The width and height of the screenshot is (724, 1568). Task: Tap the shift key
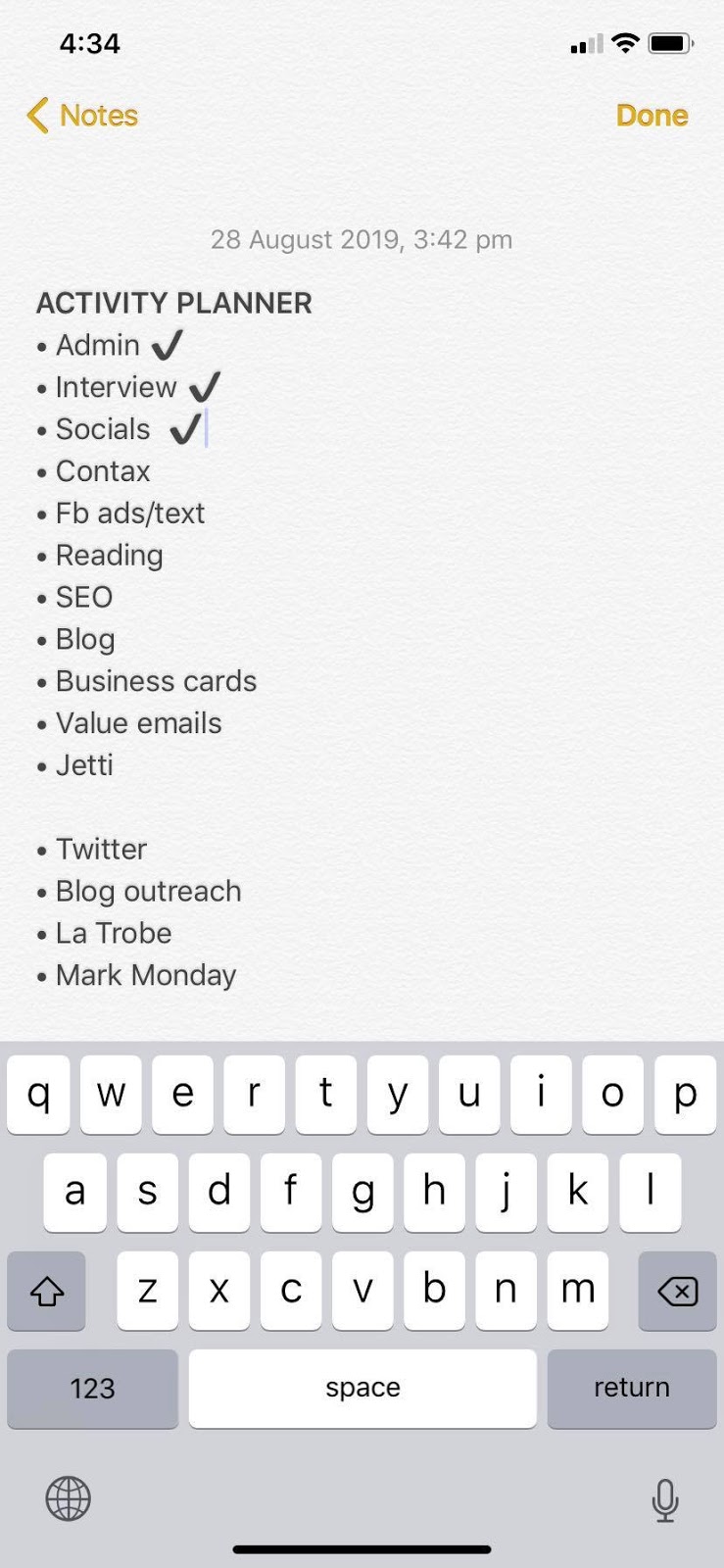pos(46,1291)
